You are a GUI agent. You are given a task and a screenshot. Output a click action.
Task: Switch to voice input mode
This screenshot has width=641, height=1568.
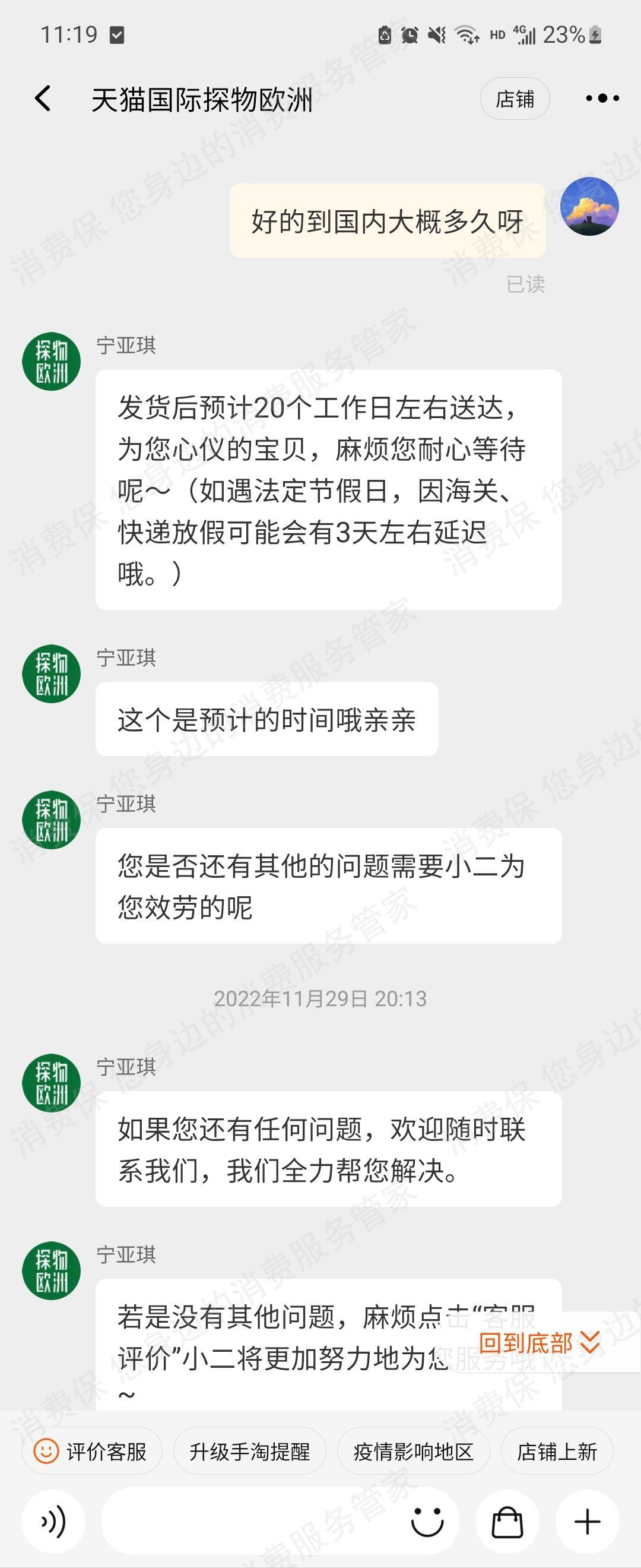click(x=53, y=1523)
